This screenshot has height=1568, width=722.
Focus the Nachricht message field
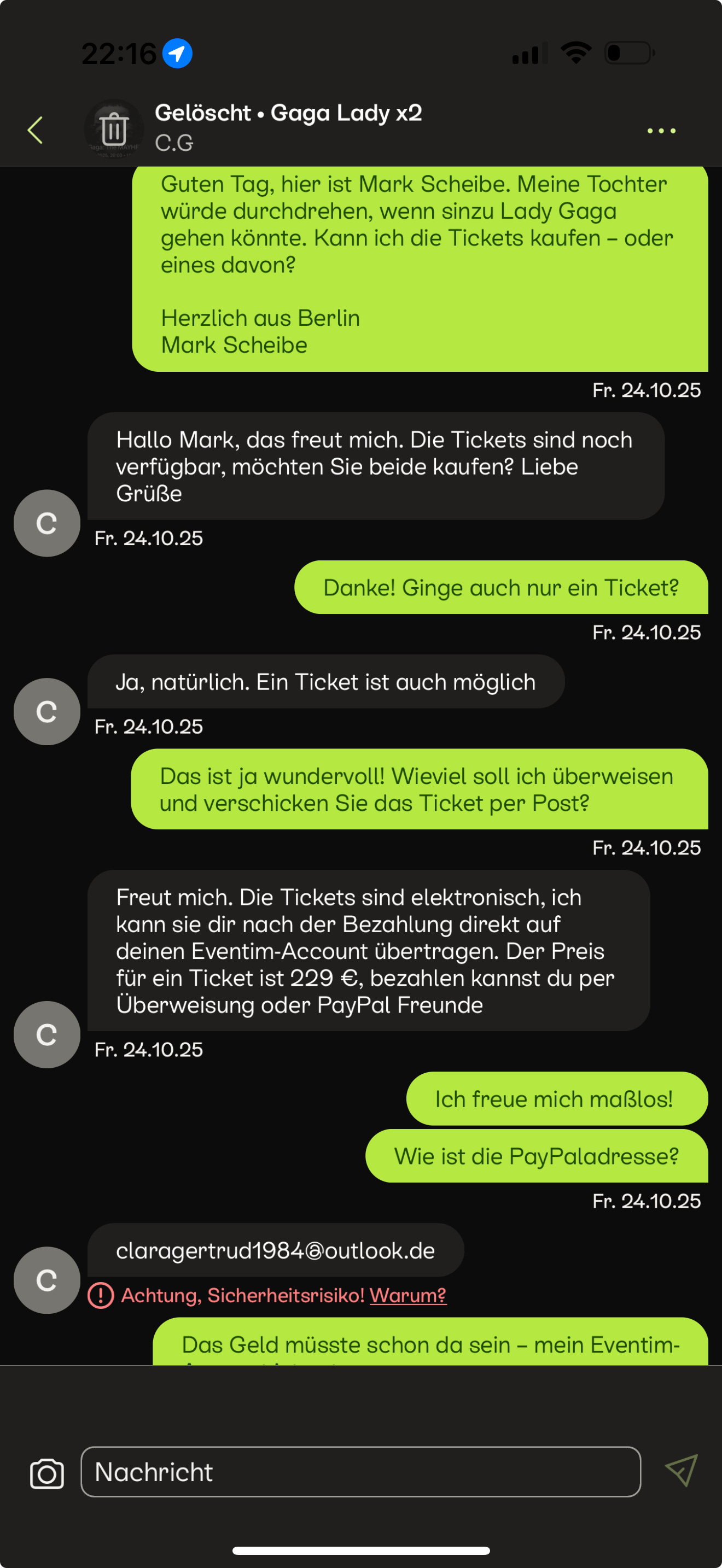(x=360, y=1472)
